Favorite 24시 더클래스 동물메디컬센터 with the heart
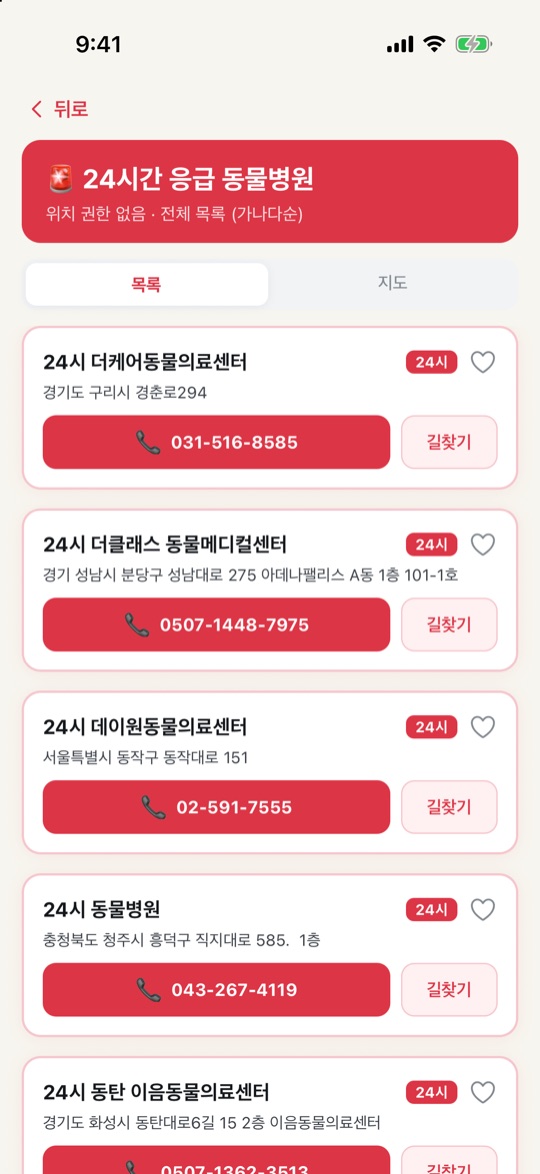Image resolution: width=540 pixels, height=1174 pixels. pyautogui.click(x=483, y=544)
